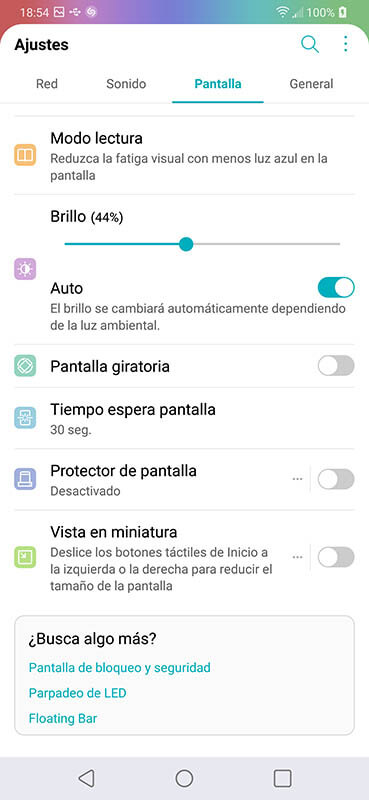Image resolution: width=369 pixels, height=800 pixels.
Task: Switch to the Sonido tab
Action: [x=126, y=84]
